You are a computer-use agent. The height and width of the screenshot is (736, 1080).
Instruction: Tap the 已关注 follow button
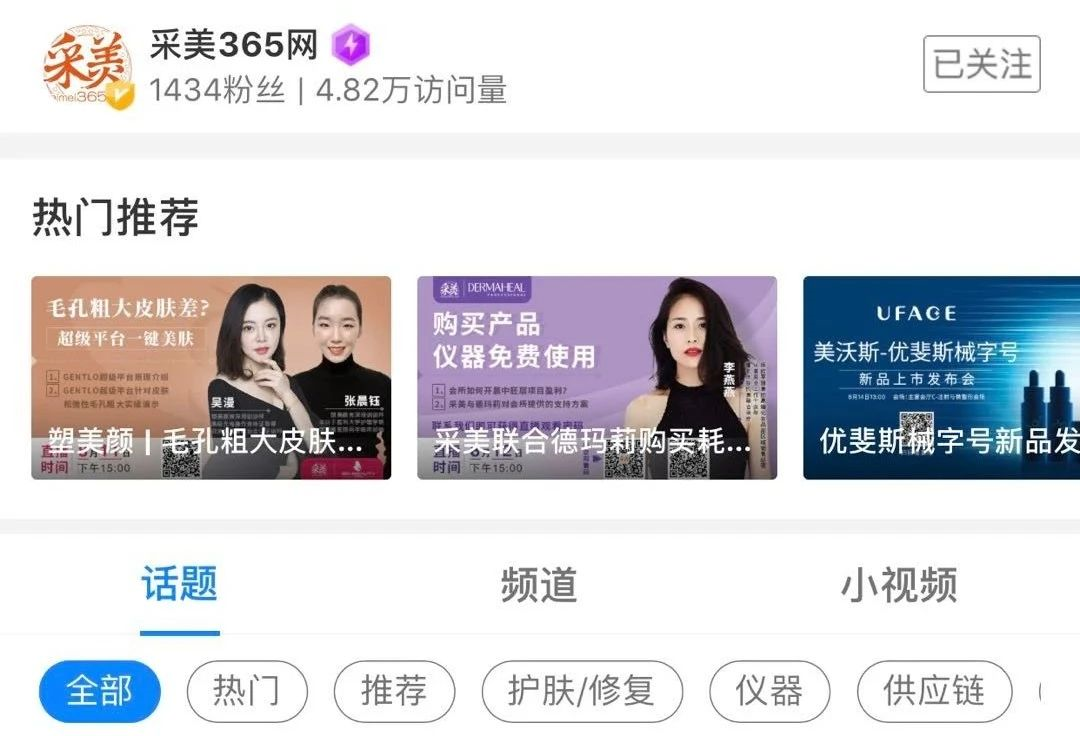(981, 64)
